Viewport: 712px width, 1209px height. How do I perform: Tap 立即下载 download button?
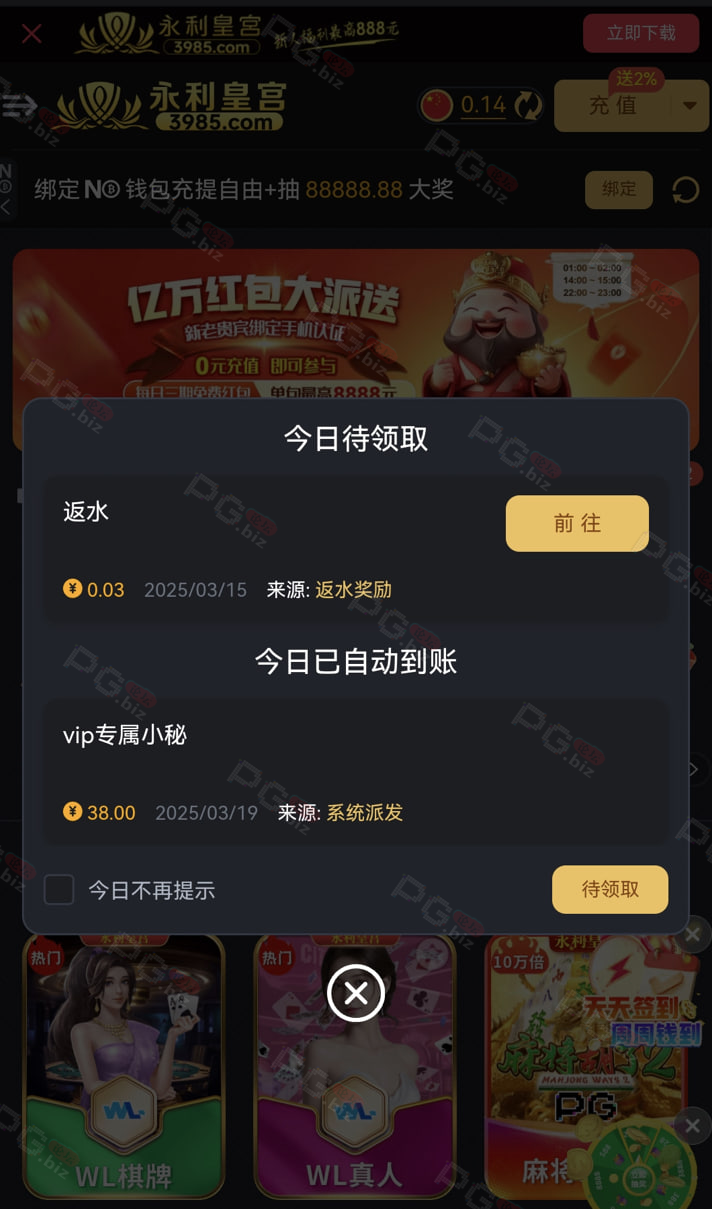[x=641, y=33]
